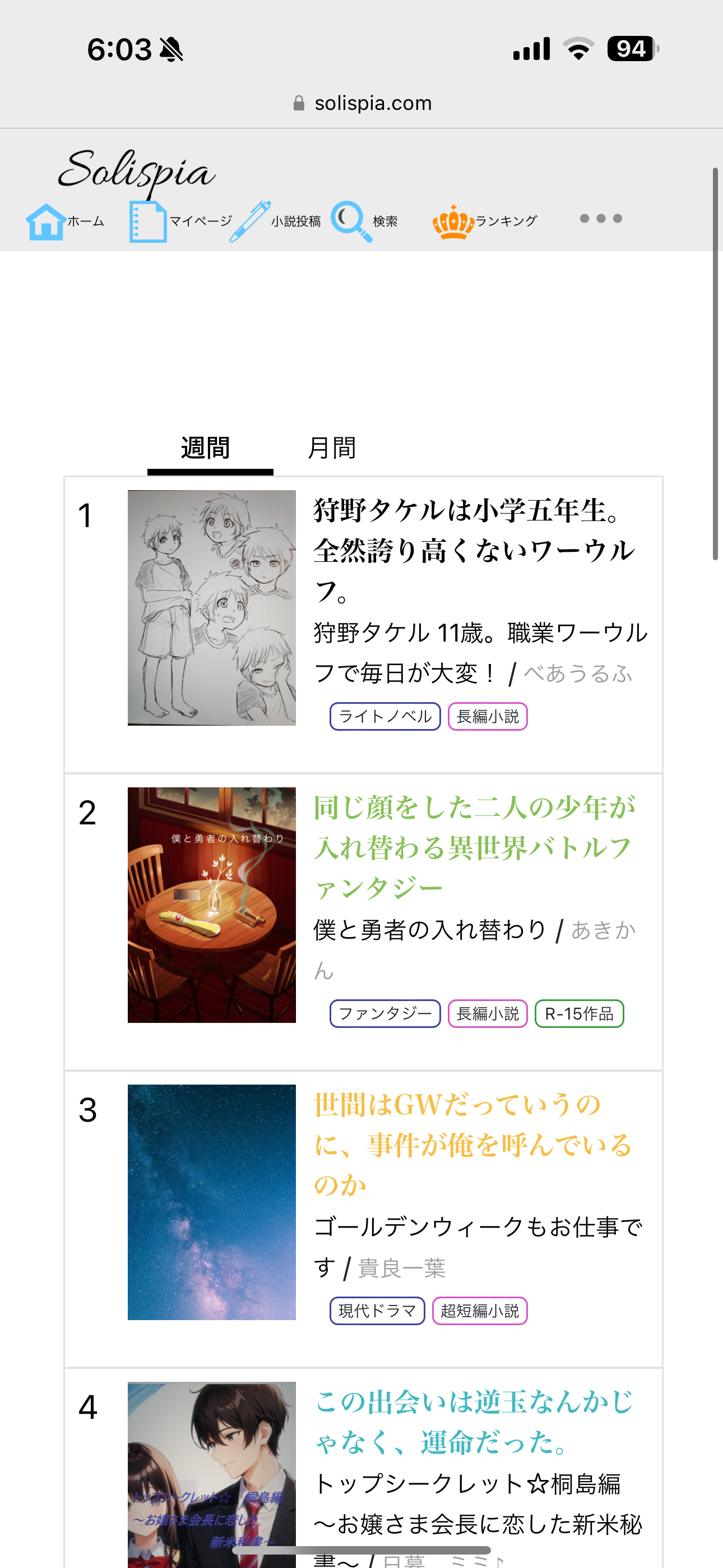Image resolution: width=723 pixels, height=1568 pixels.
Task: Open novel この出会いは逆玉なんかじゃなく
Action: coord(474,1422)
